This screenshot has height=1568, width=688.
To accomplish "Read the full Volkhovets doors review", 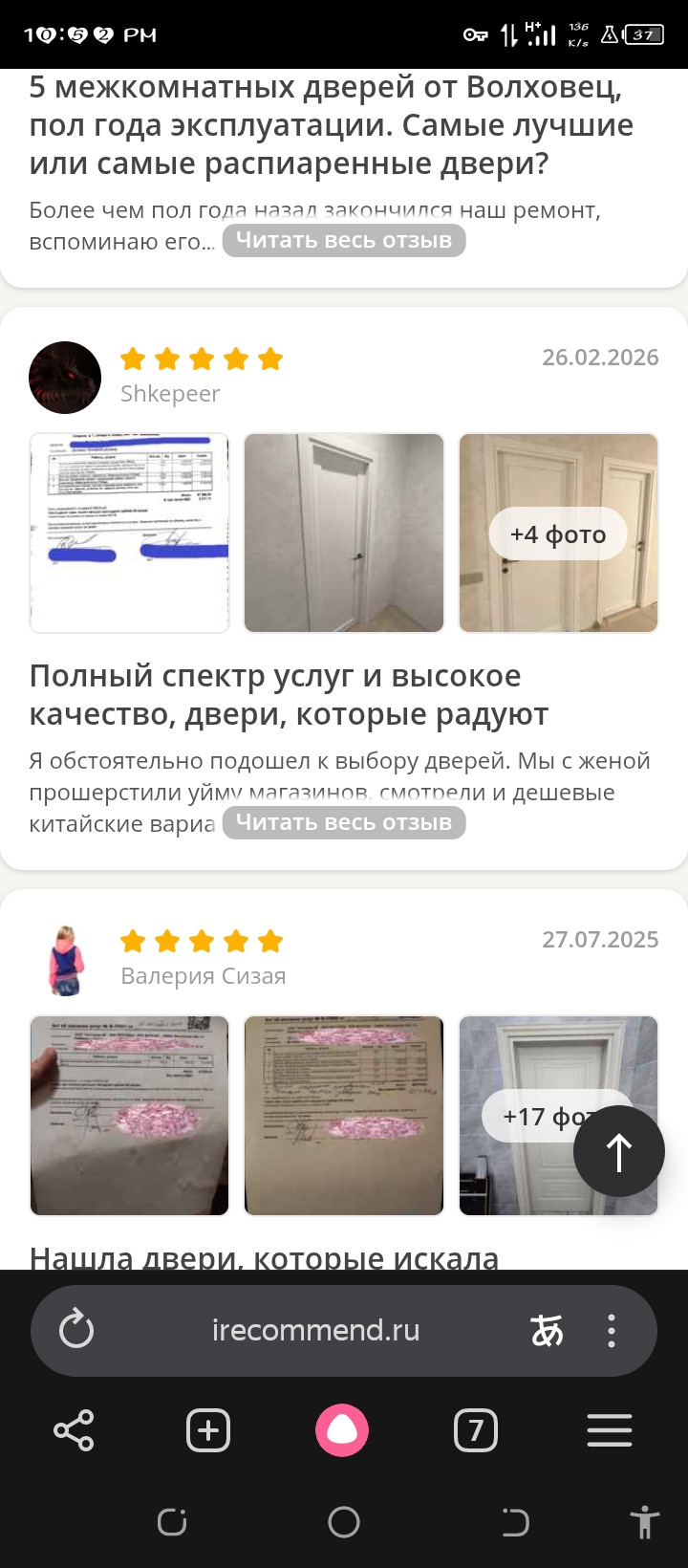I will [344, 240].
